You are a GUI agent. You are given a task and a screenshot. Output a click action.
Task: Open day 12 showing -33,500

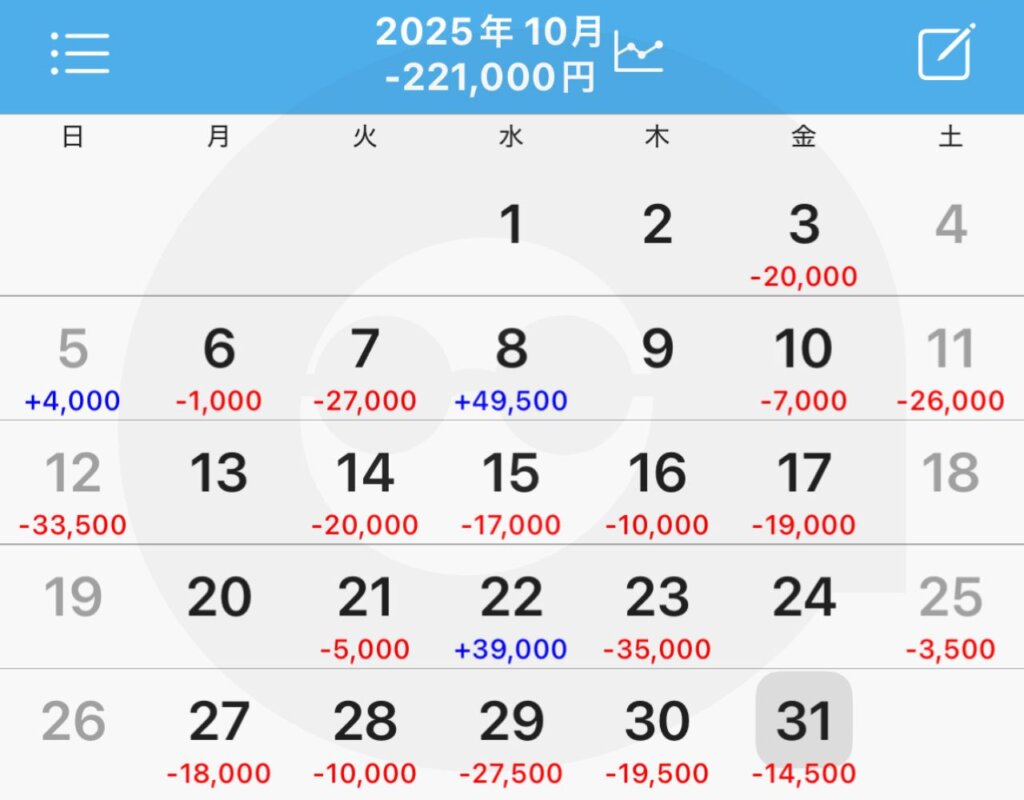coord(73,489)
